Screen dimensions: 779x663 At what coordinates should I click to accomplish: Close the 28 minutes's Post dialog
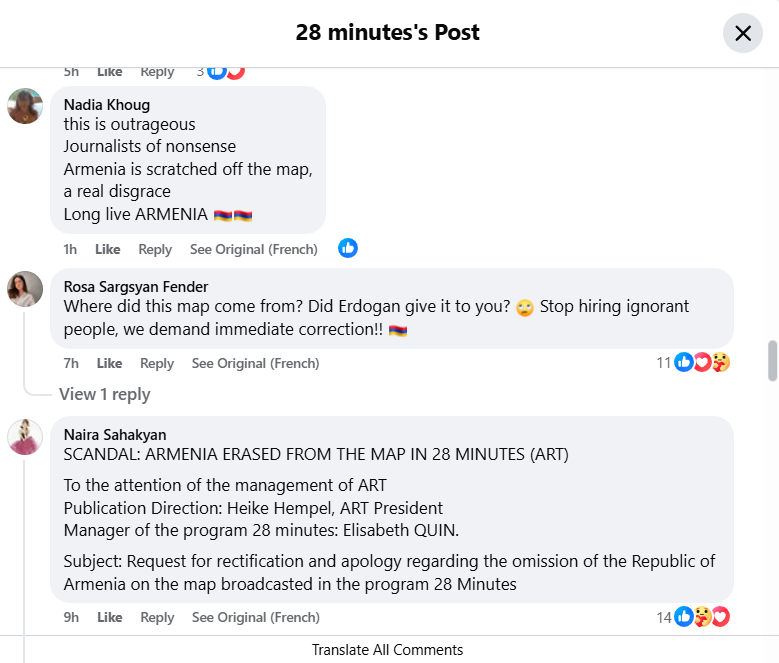pyautogui.click(x=743, y=33)
